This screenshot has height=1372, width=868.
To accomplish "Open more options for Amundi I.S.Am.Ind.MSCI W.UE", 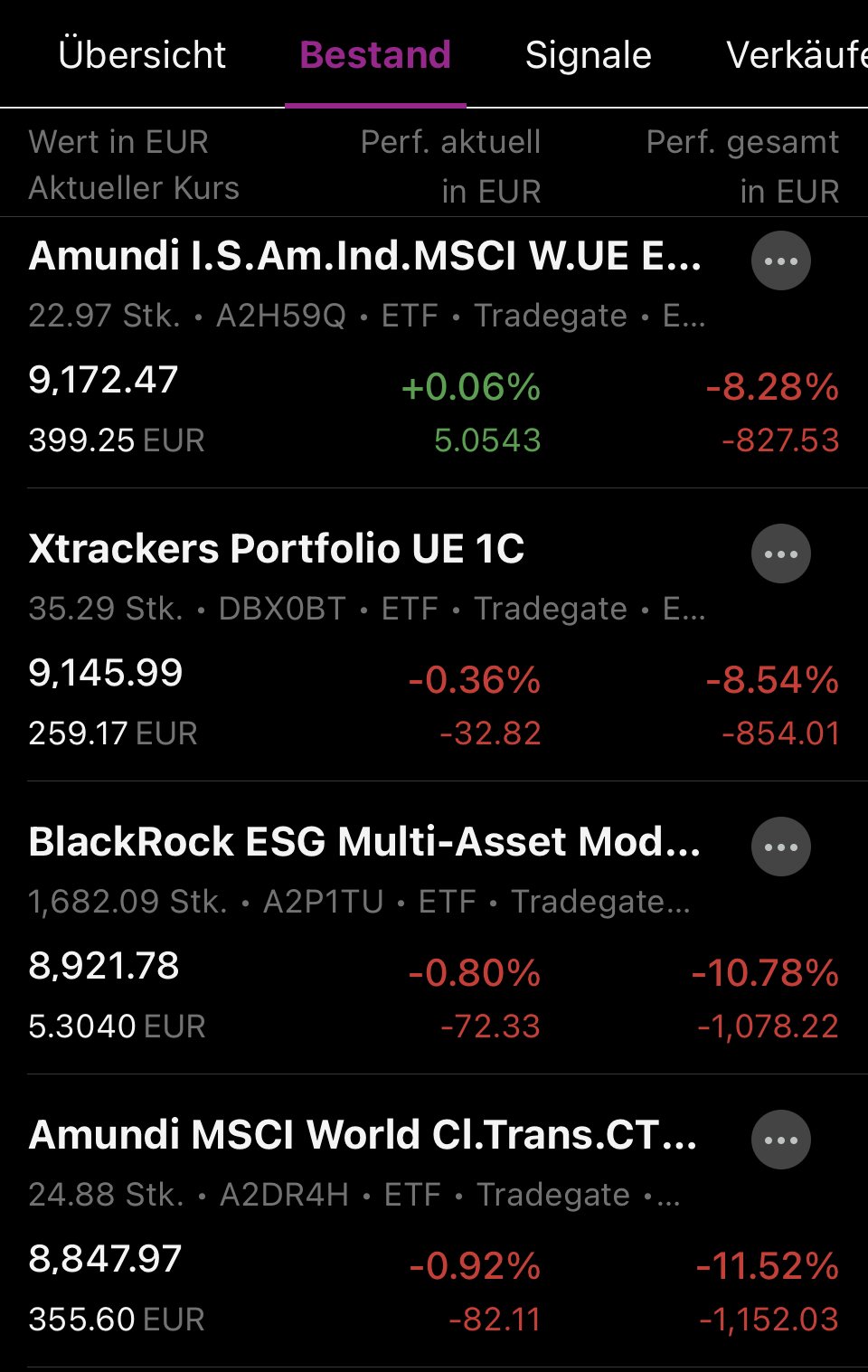I will [781, 261].
